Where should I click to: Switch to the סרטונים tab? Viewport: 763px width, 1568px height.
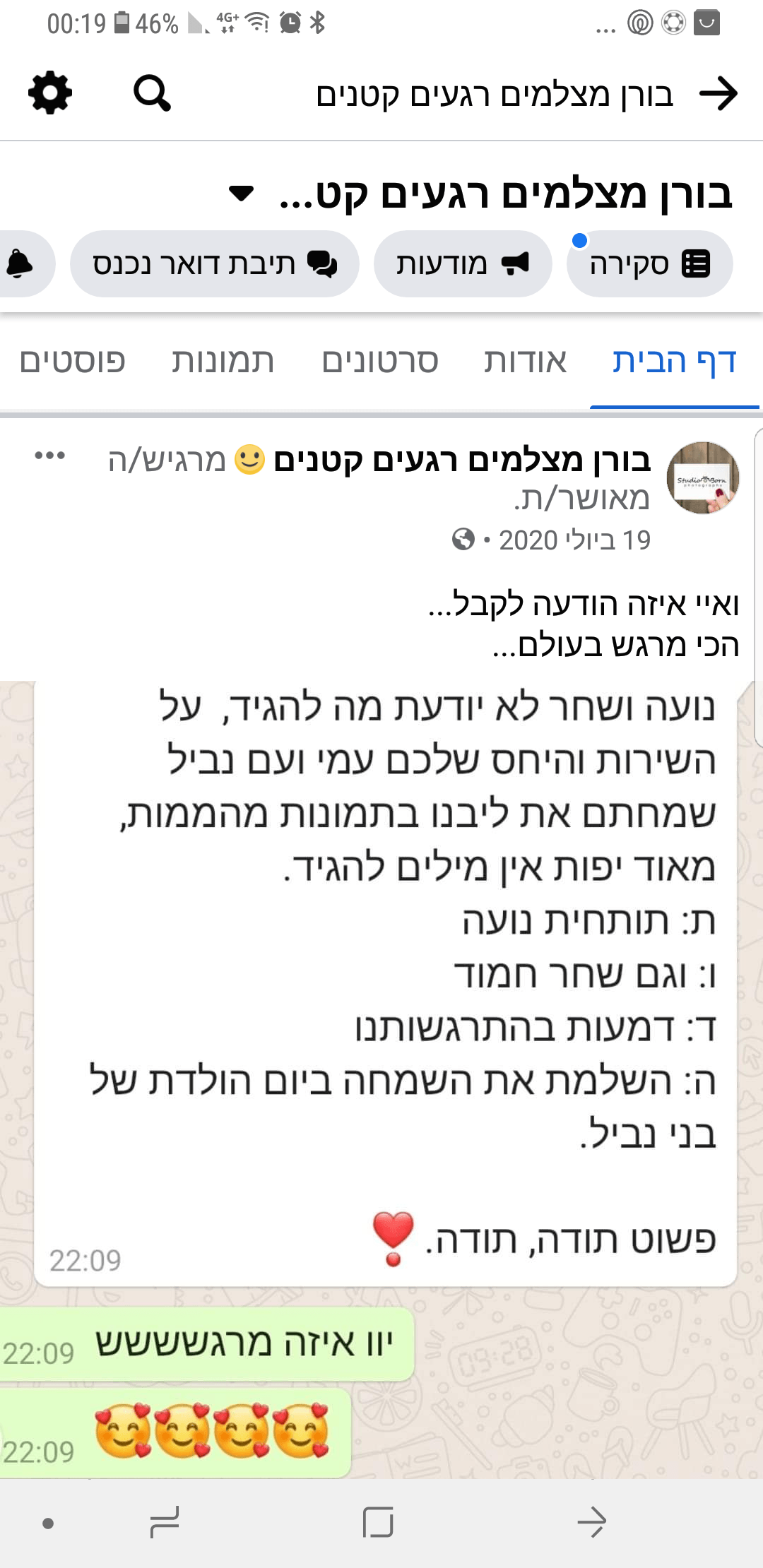(x=380, y=362)
